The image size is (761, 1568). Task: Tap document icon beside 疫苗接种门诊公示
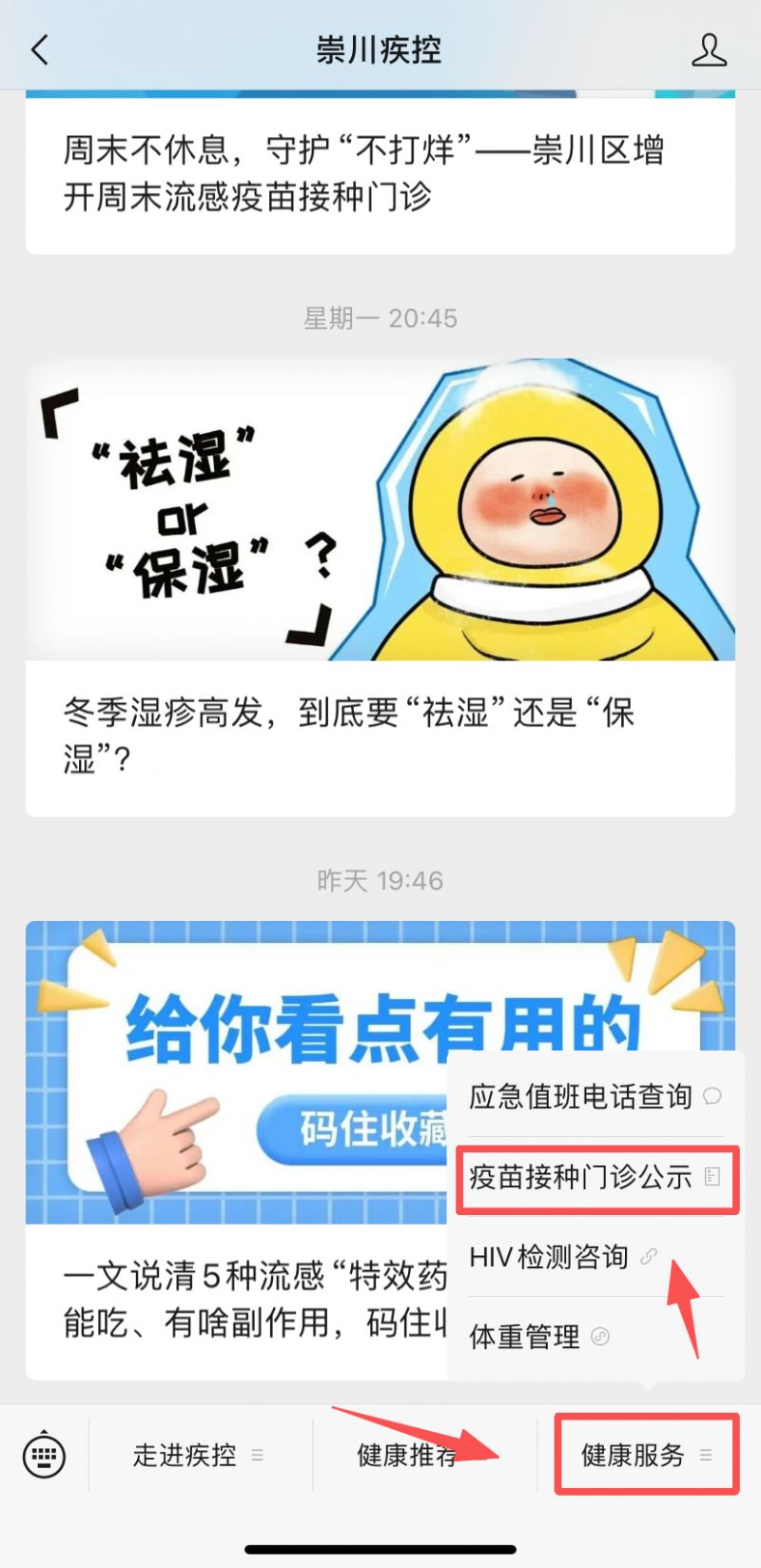pos(713,1178)
